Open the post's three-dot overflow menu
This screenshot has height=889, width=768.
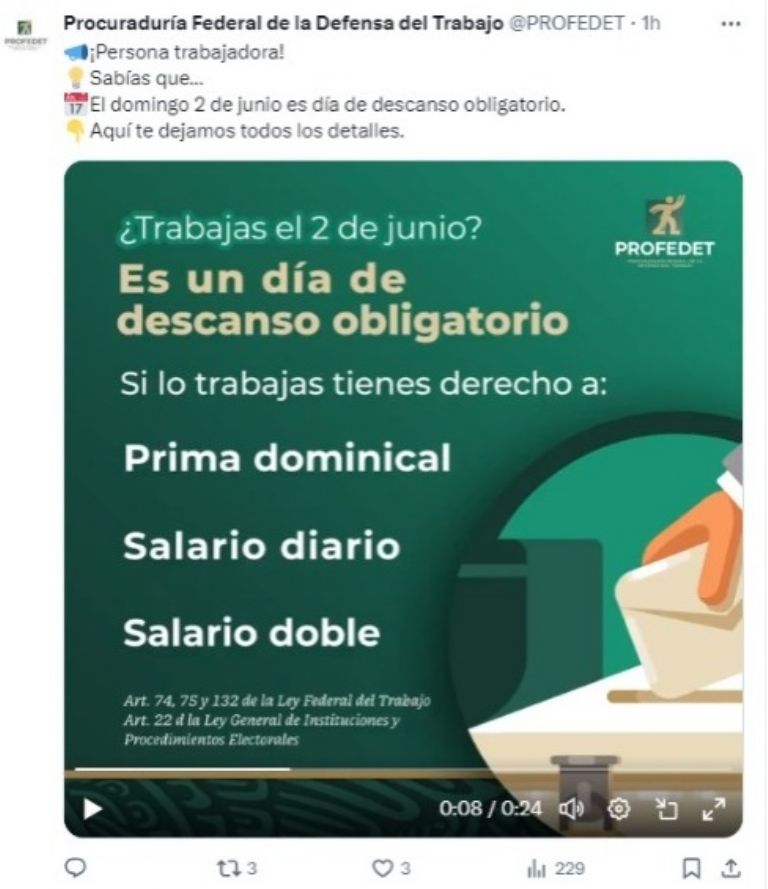pos(730,23)
